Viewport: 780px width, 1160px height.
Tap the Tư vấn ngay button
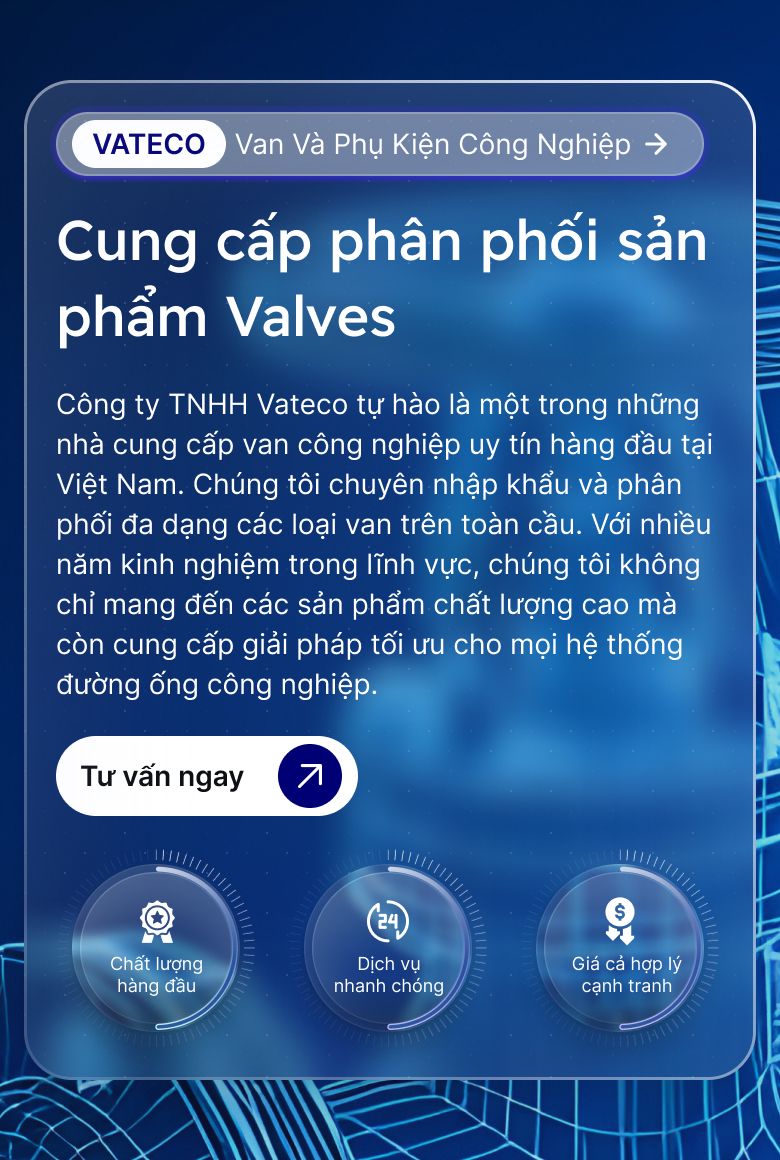[206, 776]
